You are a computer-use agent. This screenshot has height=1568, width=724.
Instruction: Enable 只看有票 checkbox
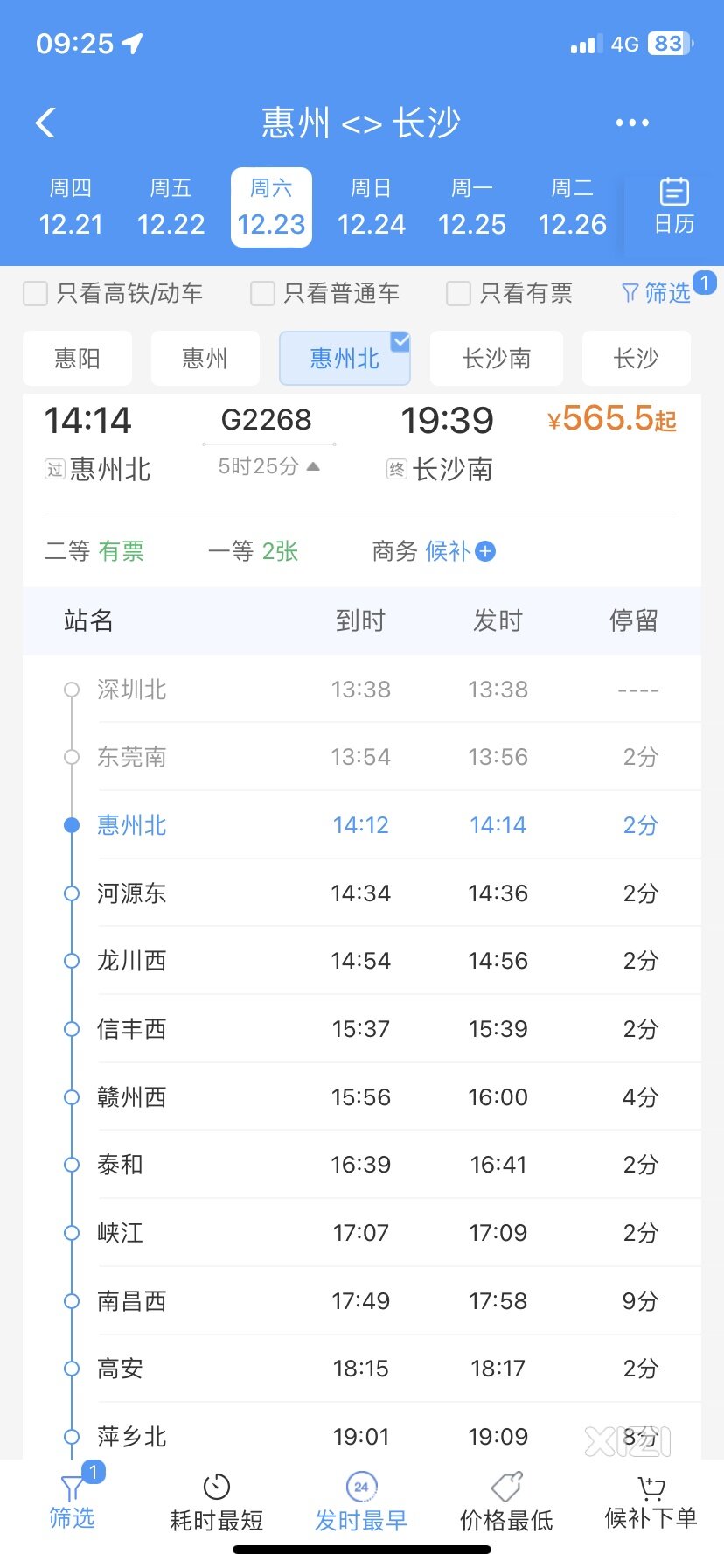(510, 293)
